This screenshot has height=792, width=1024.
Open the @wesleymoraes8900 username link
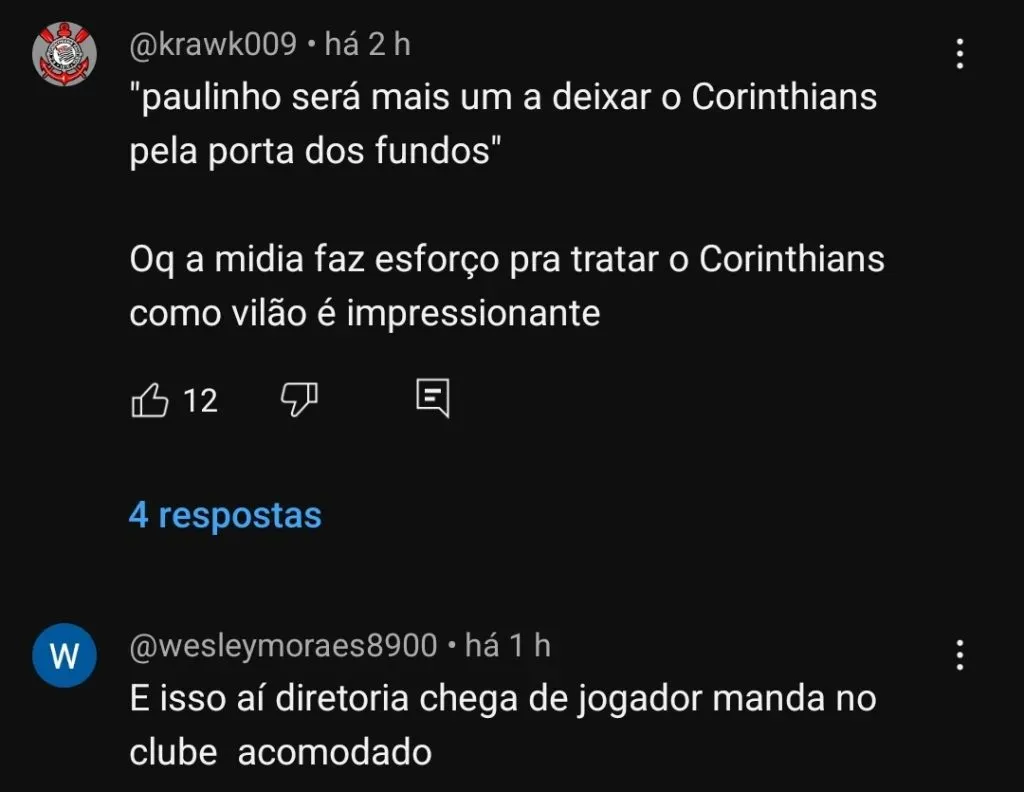click(x=283, y=646)
